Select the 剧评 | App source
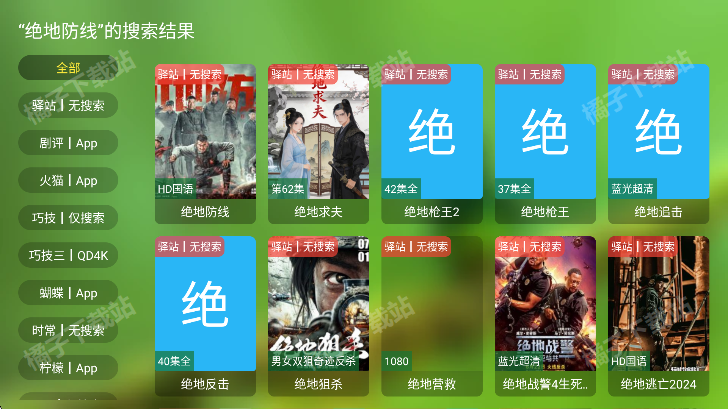The width and height of the screenshot is (728, 409). [x=68, y=143]
